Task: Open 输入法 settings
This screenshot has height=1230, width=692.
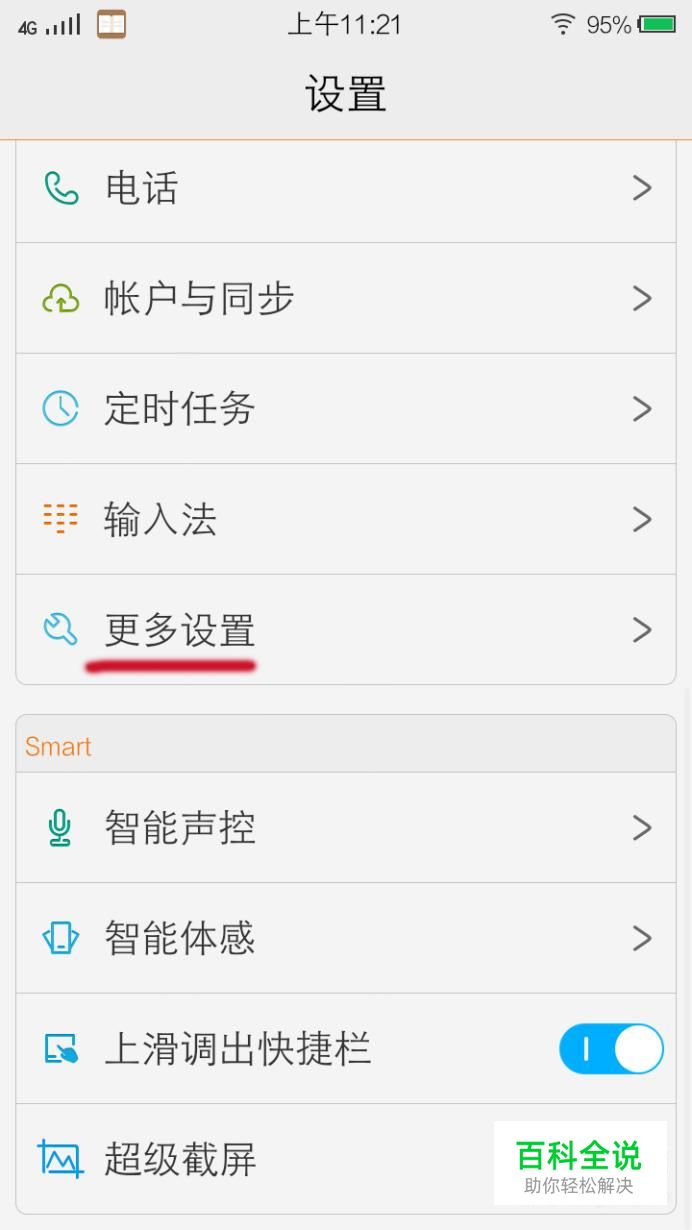Action: [345, 519]
